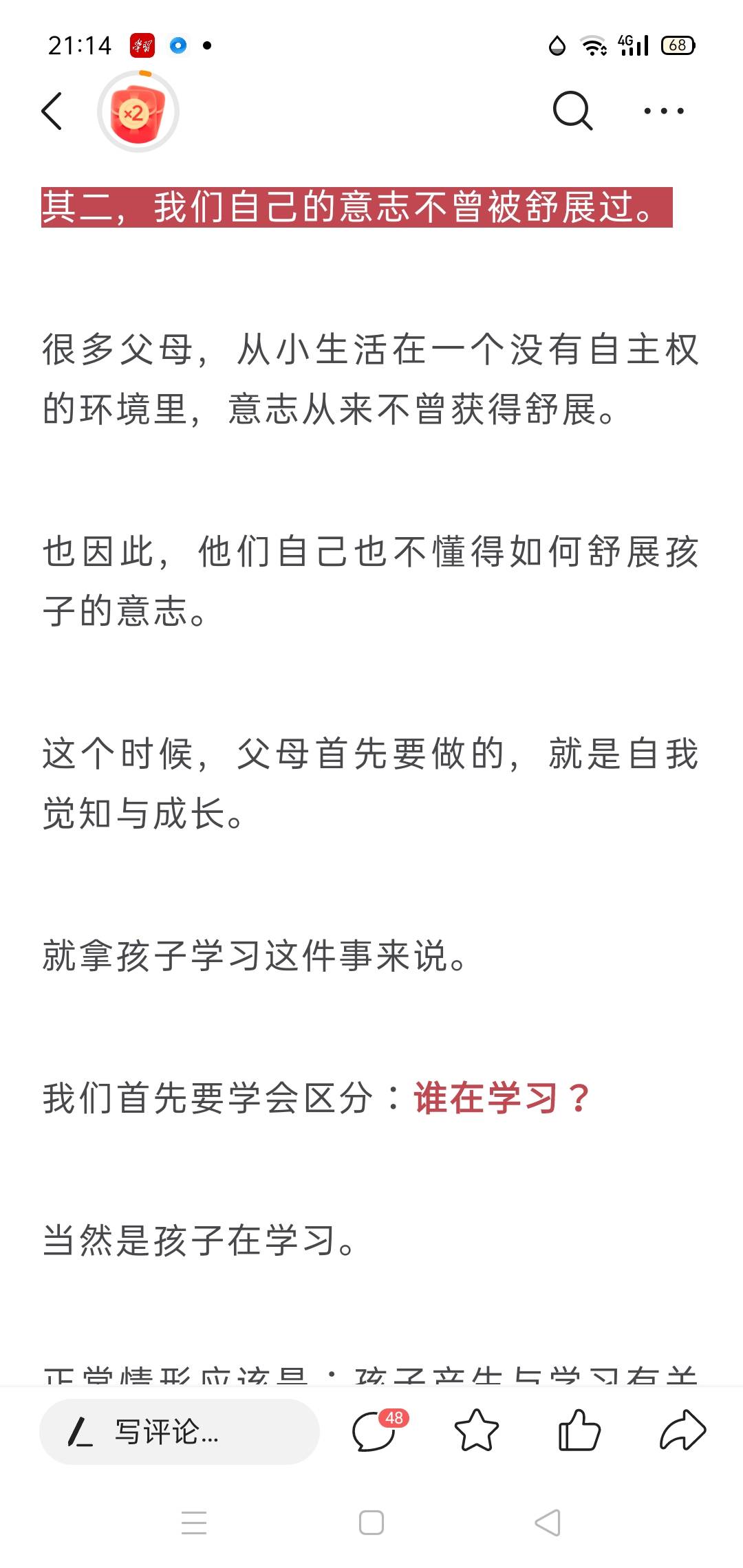The image size is (743, 1568).
Task: Tap the WiFi icon in the status bar
Action: coord(593,44)
